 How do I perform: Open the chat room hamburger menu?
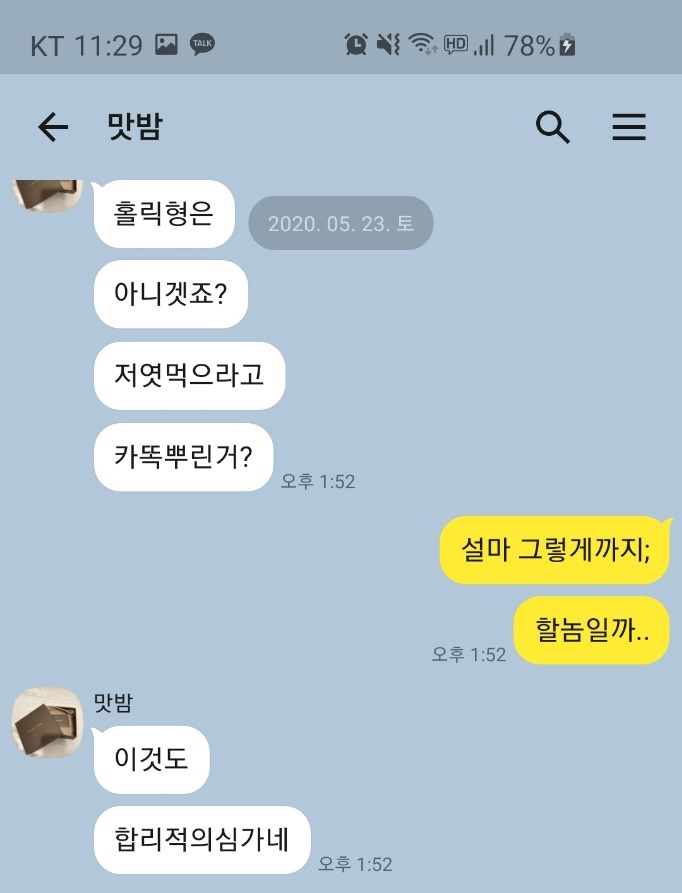[x=629, y=127]
